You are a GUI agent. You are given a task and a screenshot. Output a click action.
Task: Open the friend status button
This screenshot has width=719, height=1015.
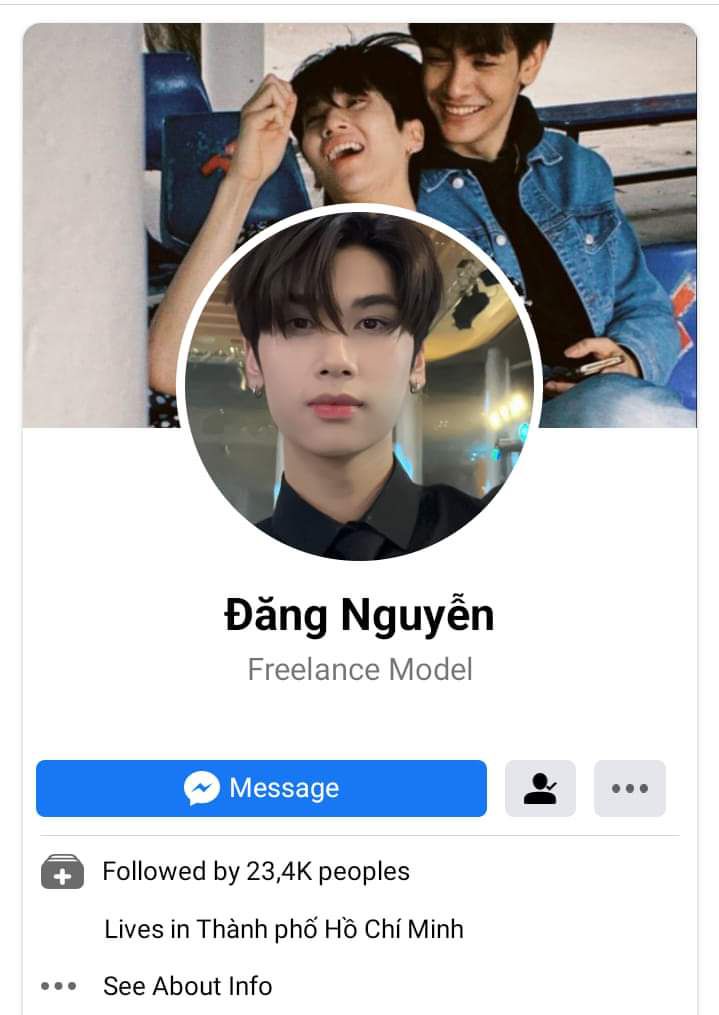coord(540,788)
